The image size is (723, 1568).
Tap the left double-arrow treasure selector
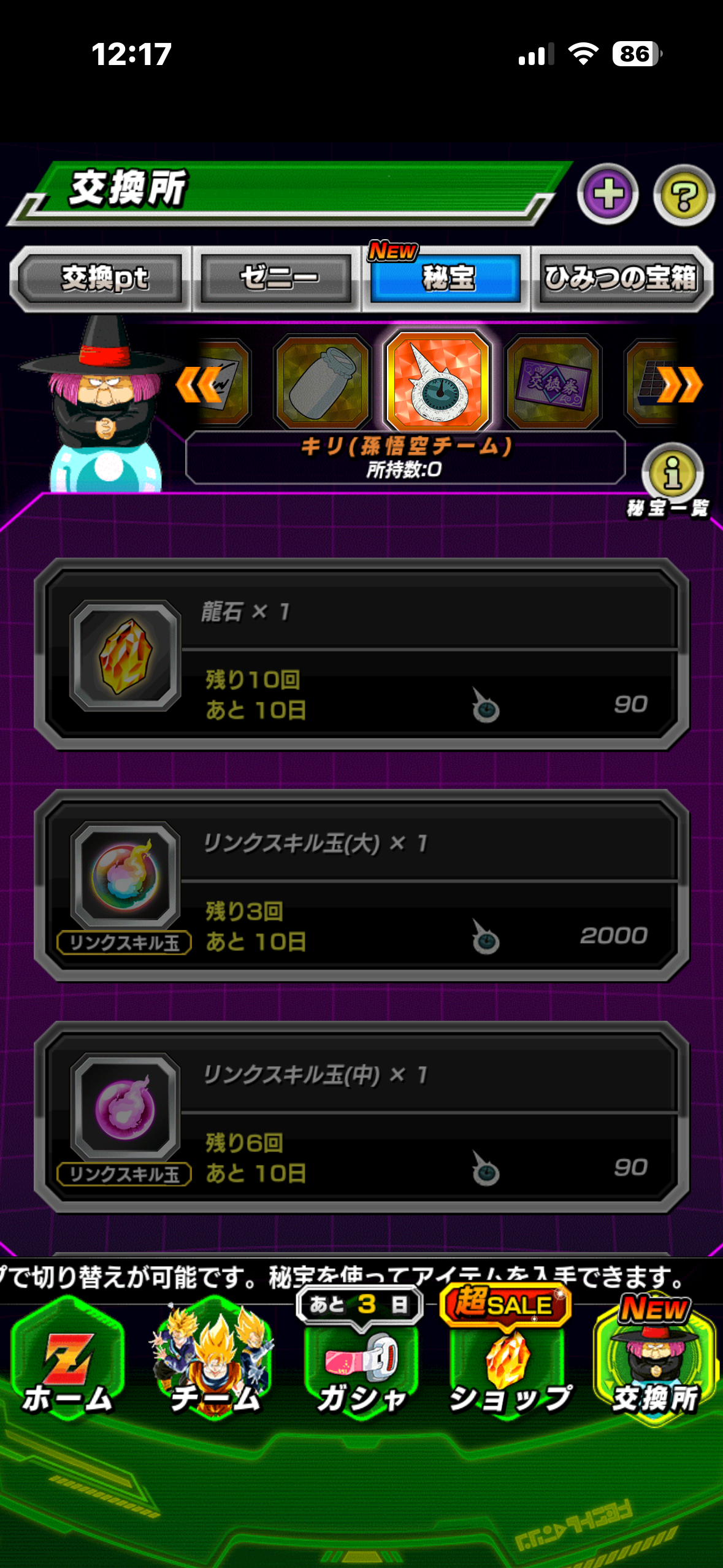click(x=197, y=385)
